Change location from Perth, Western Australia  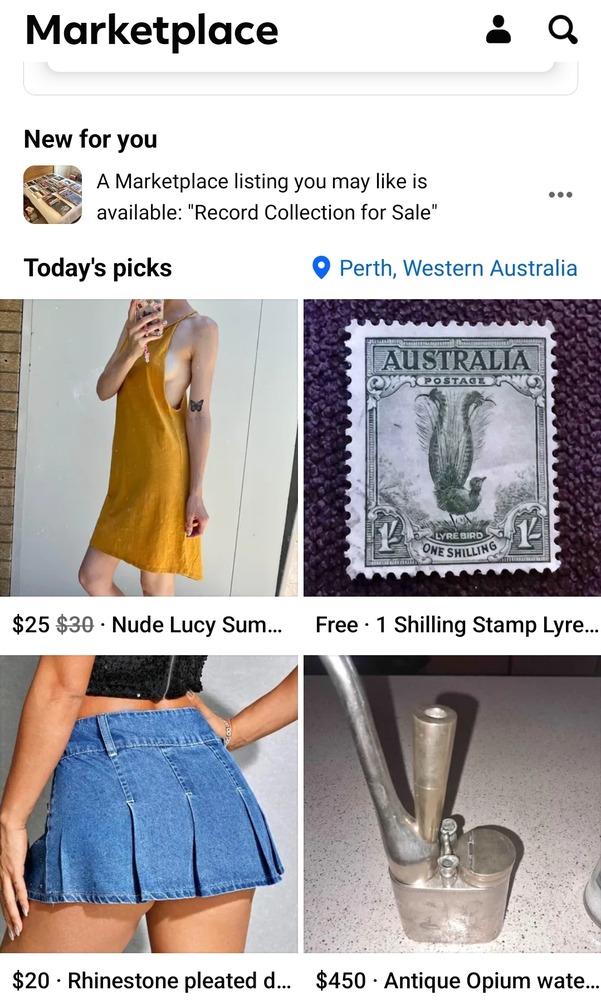tap(445, 268)
